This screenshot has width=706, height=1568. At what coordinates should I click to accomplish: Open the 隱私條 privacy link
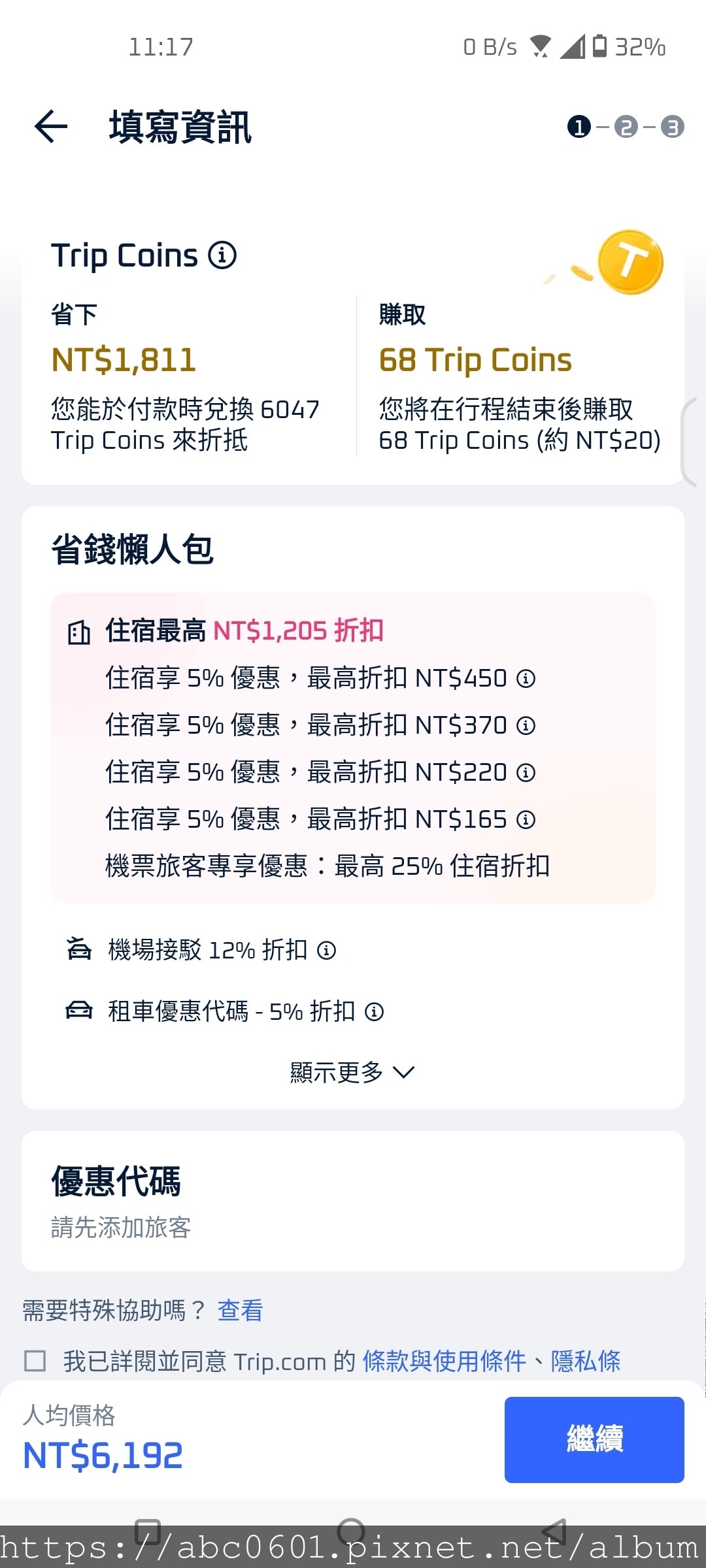pos(586,1362)
